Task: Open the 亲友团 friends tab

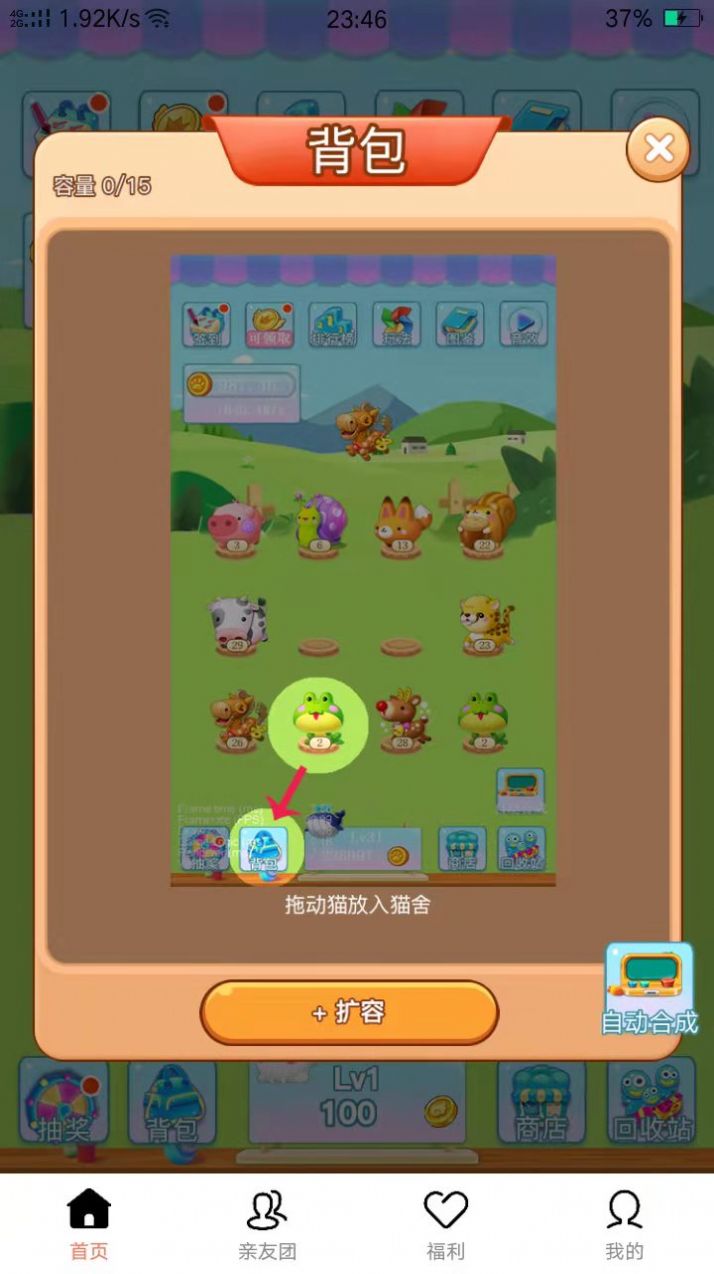Action: pyautogui.click(x=267, y=1224)
